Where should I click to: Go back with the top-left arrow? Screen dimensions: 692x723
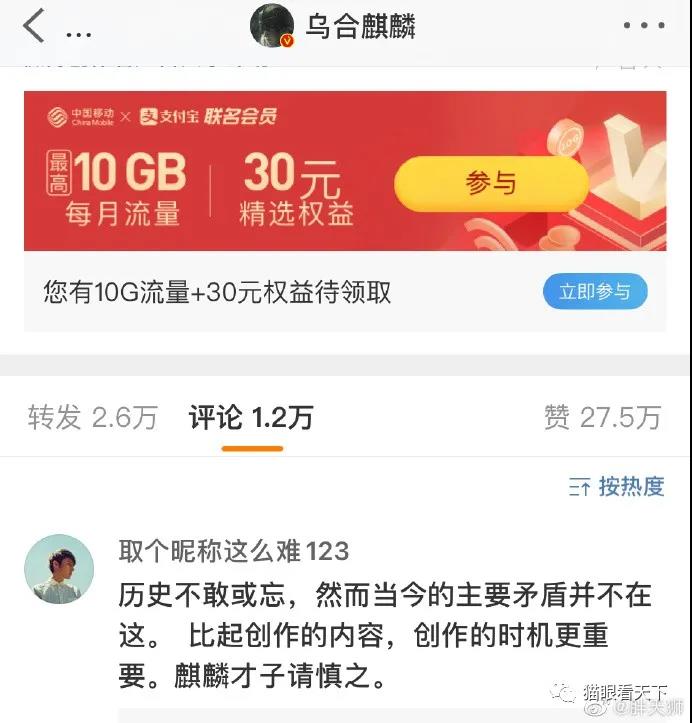coord(34,27)
